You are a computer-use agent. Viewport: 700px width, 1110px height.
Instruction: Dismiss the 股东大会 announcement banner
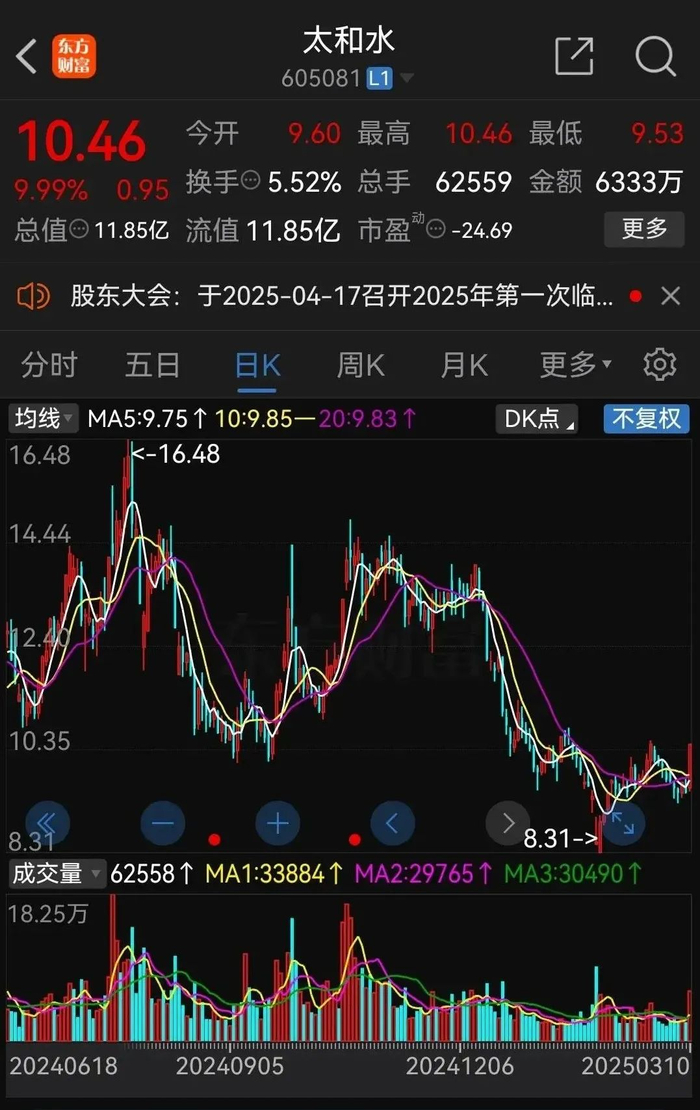pyautogui.click(x=671, y=296)
